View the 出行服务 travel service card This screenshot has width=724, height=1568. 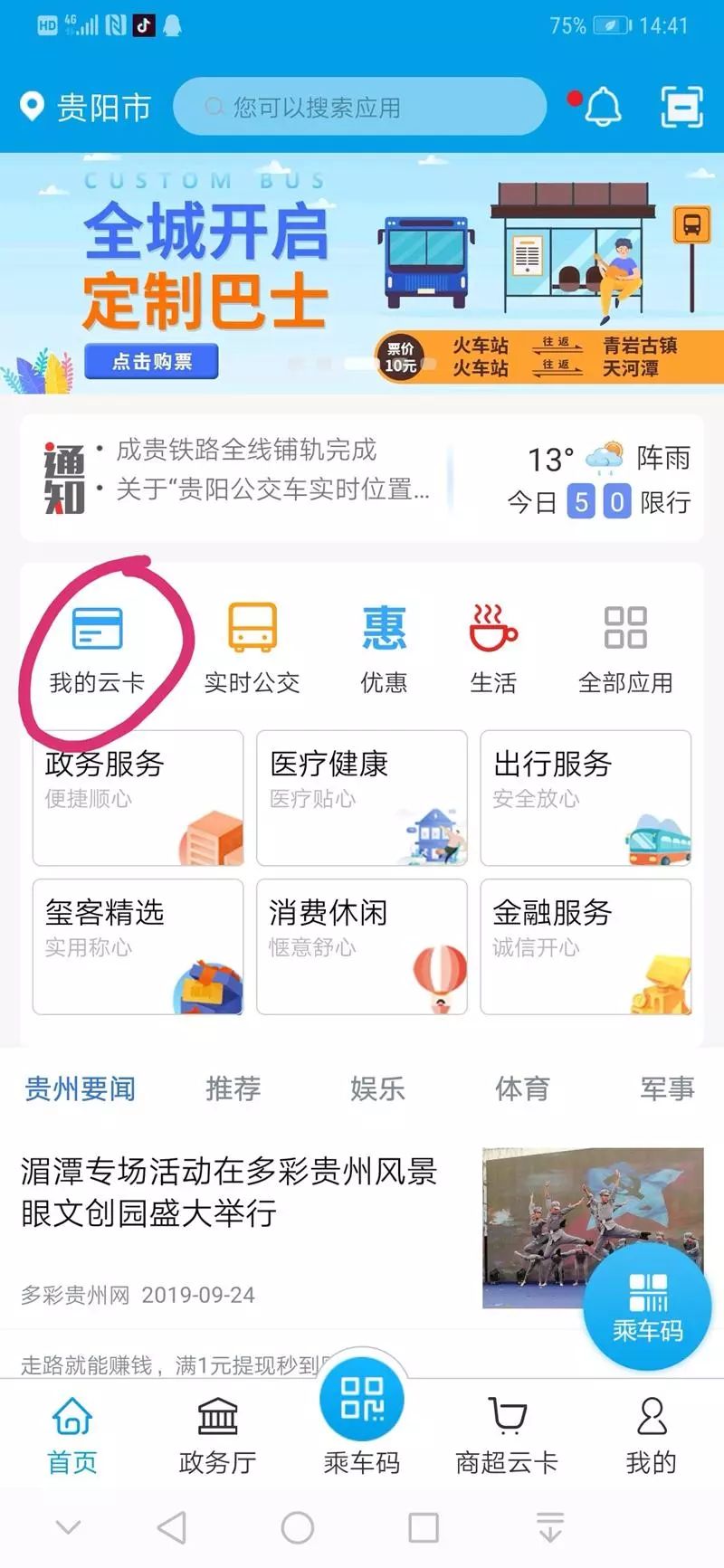pyautogui.click(x=586, y=798)
